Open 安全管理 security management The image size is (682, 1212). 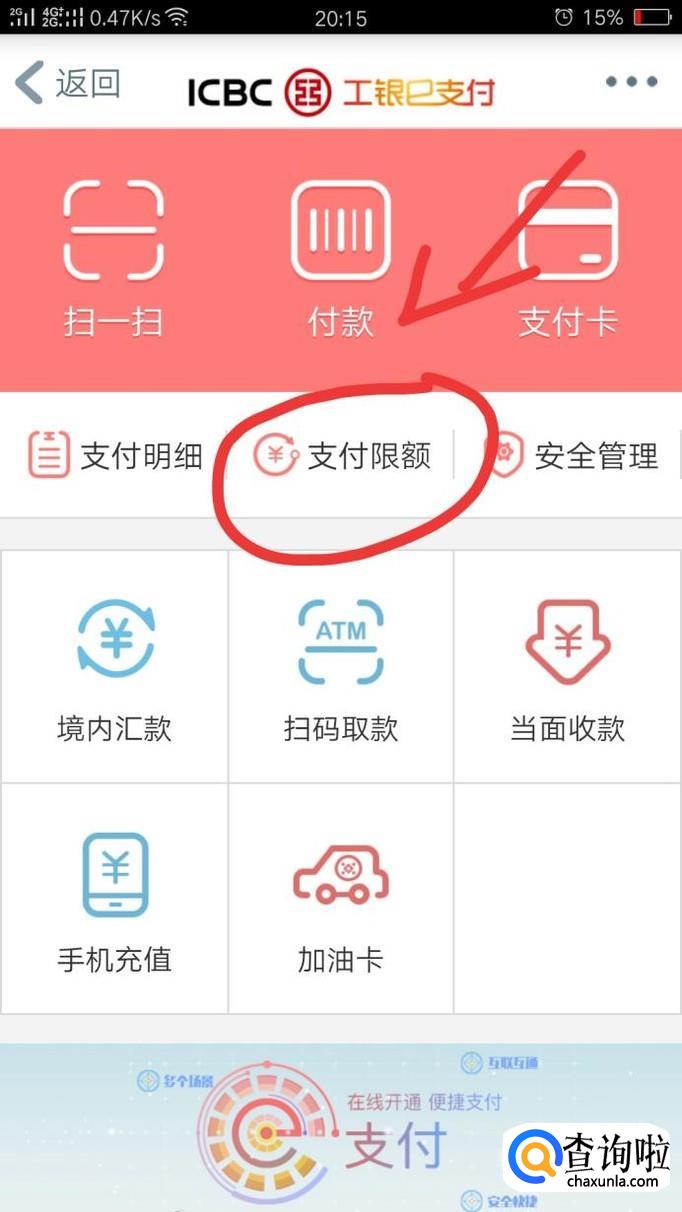(x=572, y=457)
